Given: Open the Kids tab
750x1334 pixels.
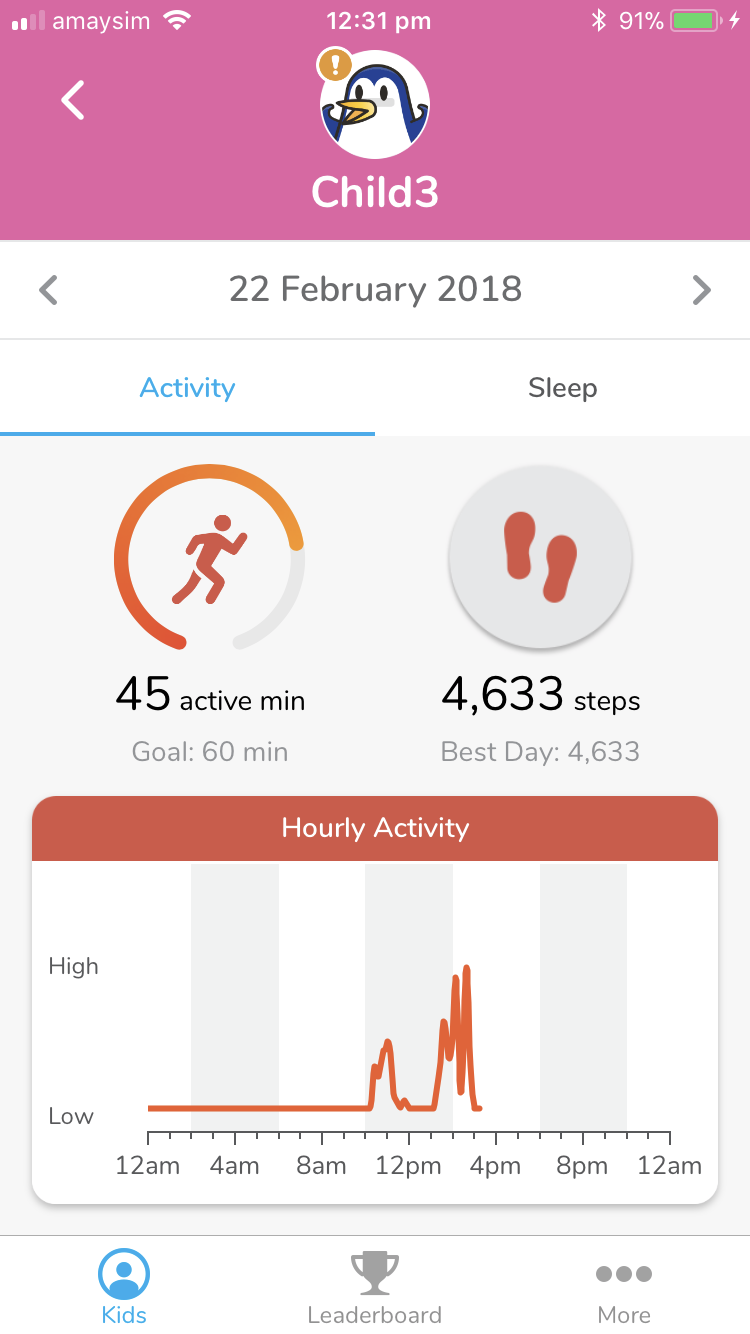Looking at the screenshot, I should (124, 1287).
